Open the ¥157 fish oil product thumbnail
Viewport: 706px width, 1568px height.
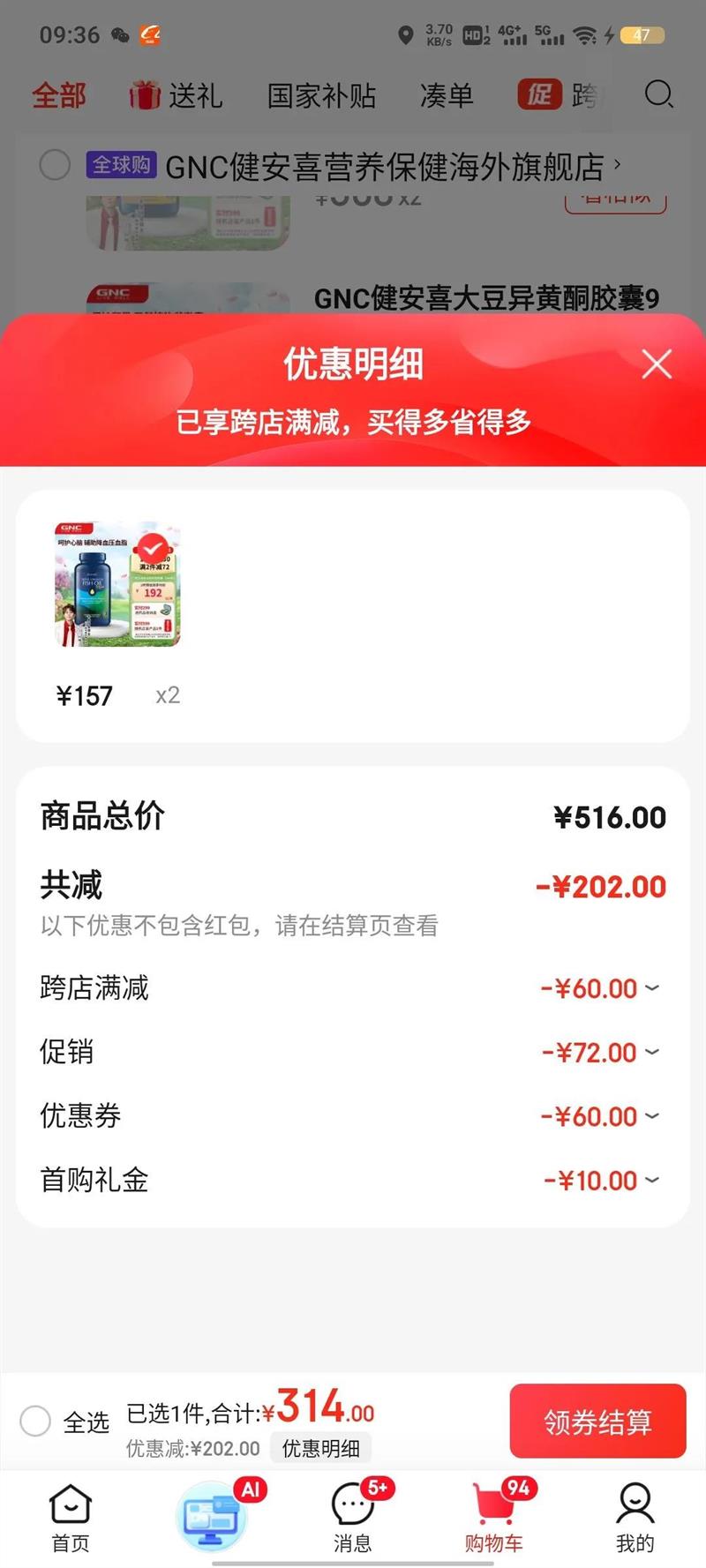tap(118, 585)
